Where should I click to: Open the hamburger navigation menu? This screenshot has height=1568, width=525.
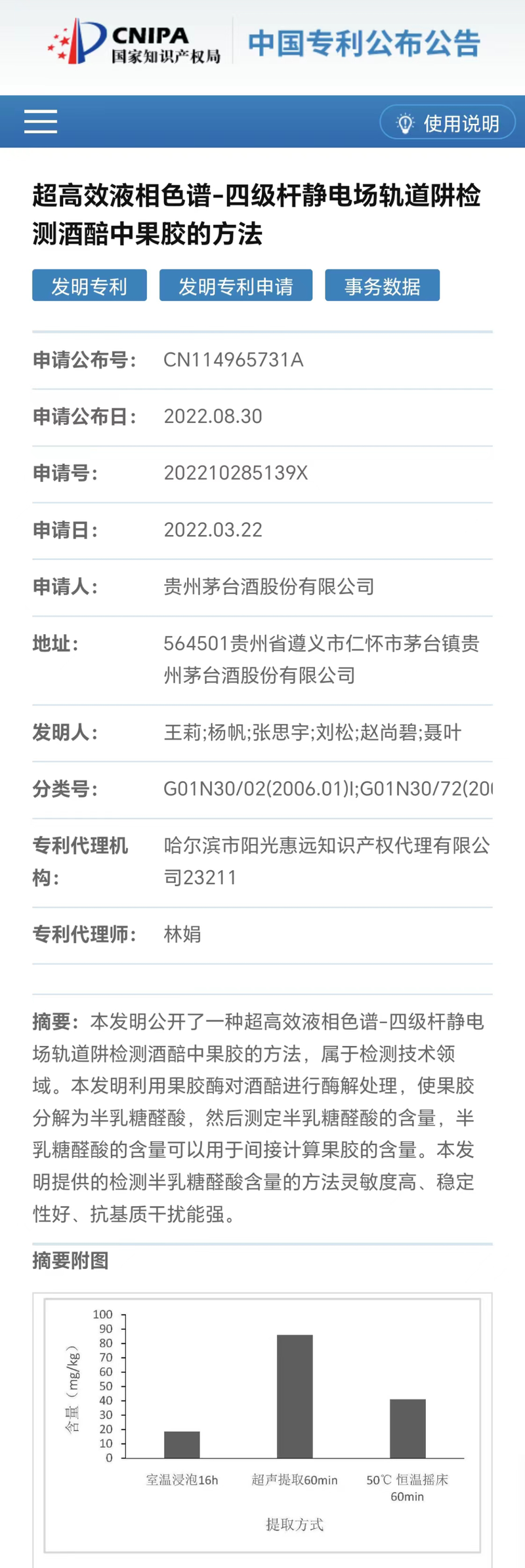40,122
